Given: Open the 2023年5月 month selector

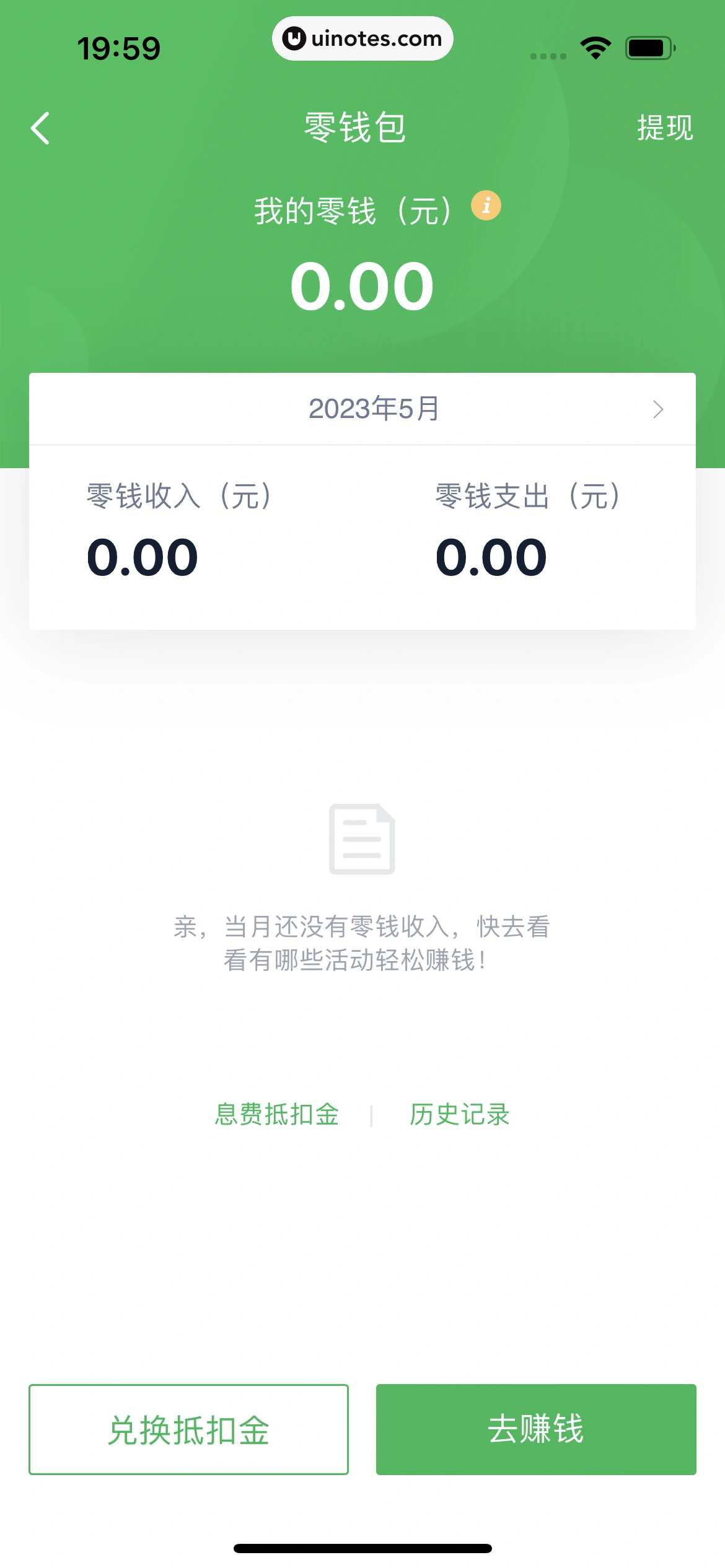Looking at the screenshot, I should pyautogui.click(x=362, y=409).
